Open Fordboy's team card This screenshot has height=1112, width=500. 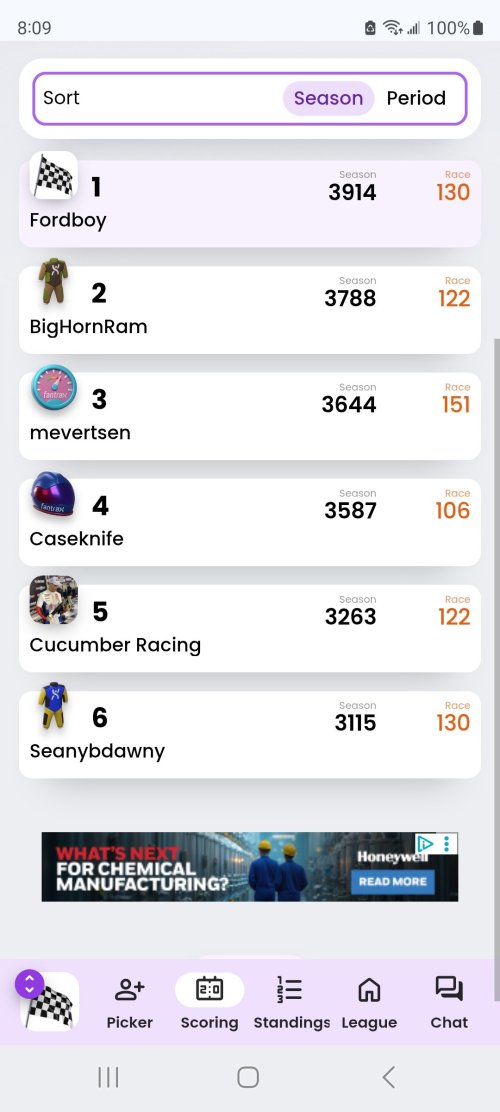(250, 204)
